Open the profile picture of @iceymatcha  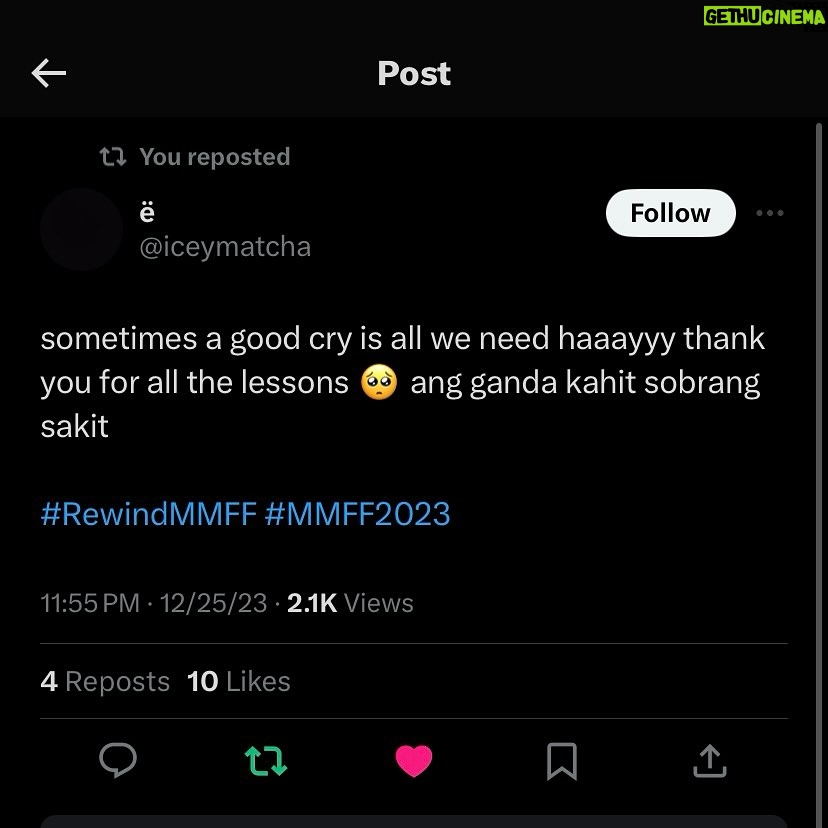[81, 229]
